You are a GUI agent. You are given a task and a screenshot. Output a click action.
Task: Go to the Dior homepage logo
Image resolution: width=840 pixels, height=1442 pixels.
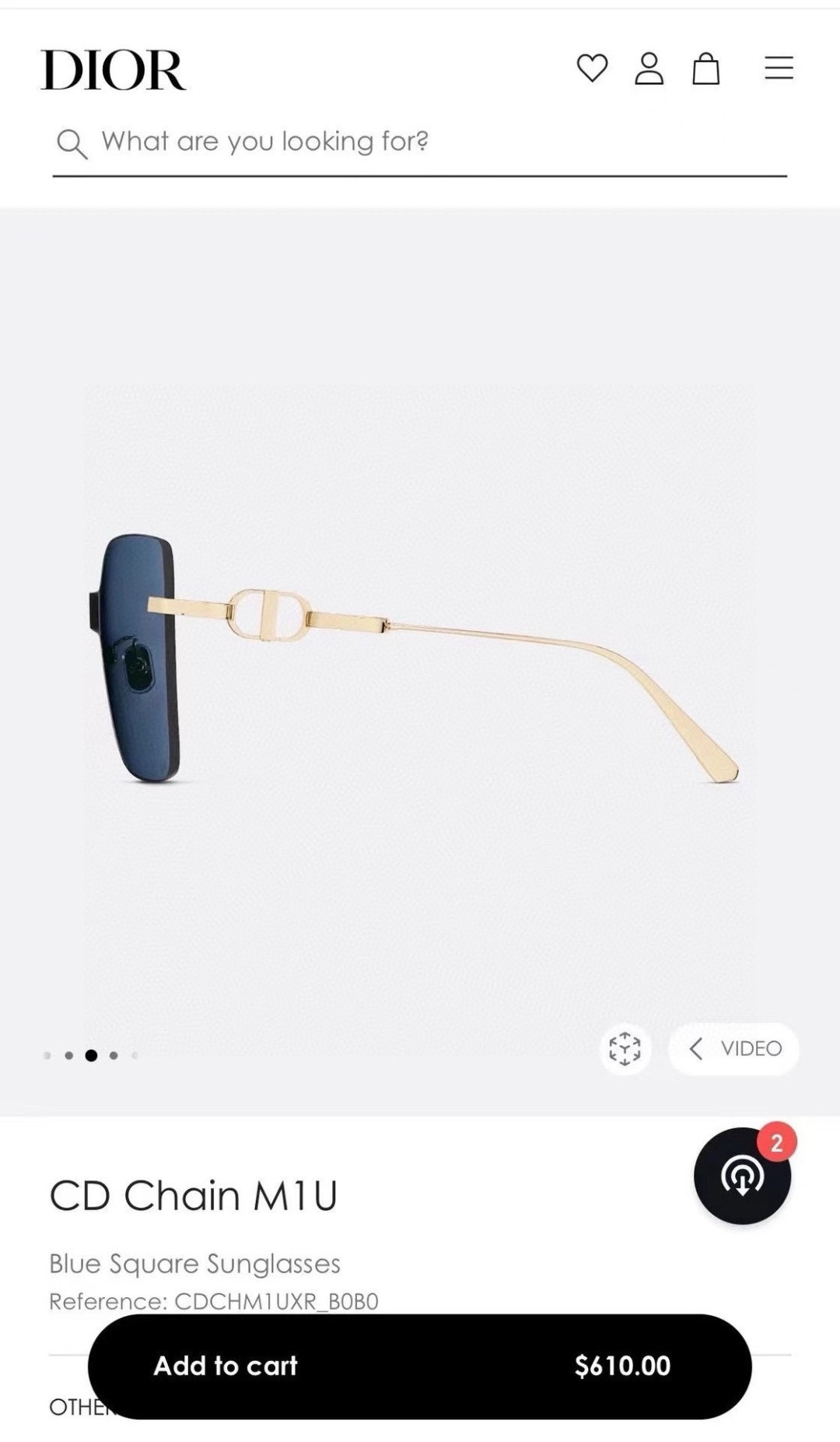click(x=114, y=70)
